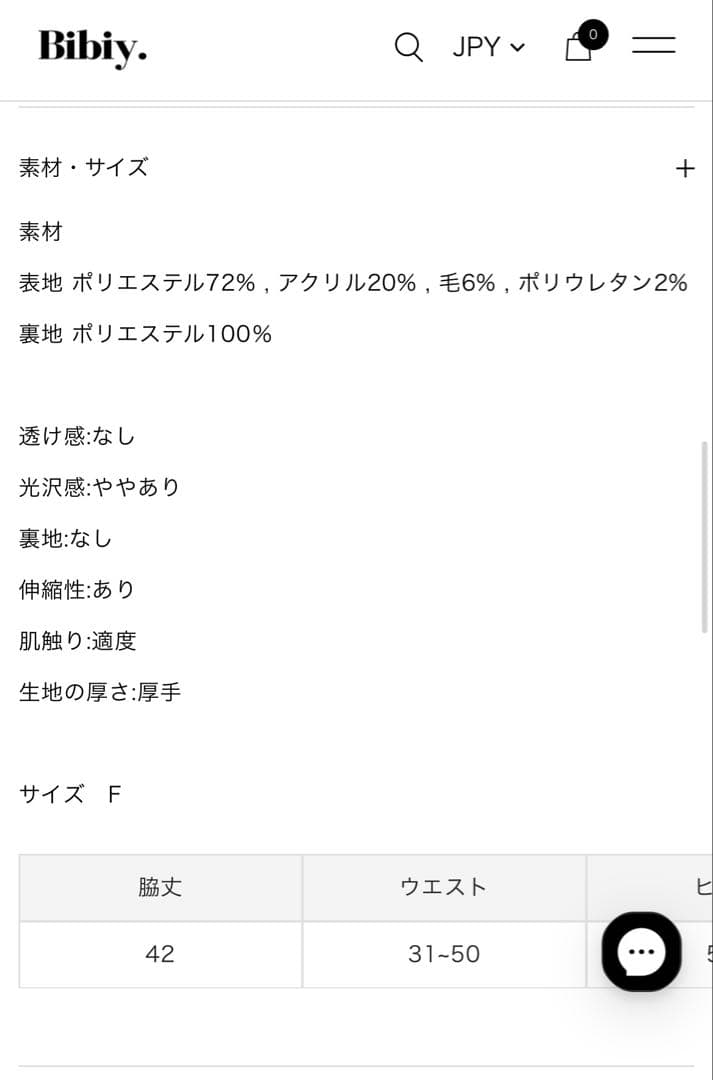Open the shopping bag cart
713x1080 pixels.
click(580, 45)
